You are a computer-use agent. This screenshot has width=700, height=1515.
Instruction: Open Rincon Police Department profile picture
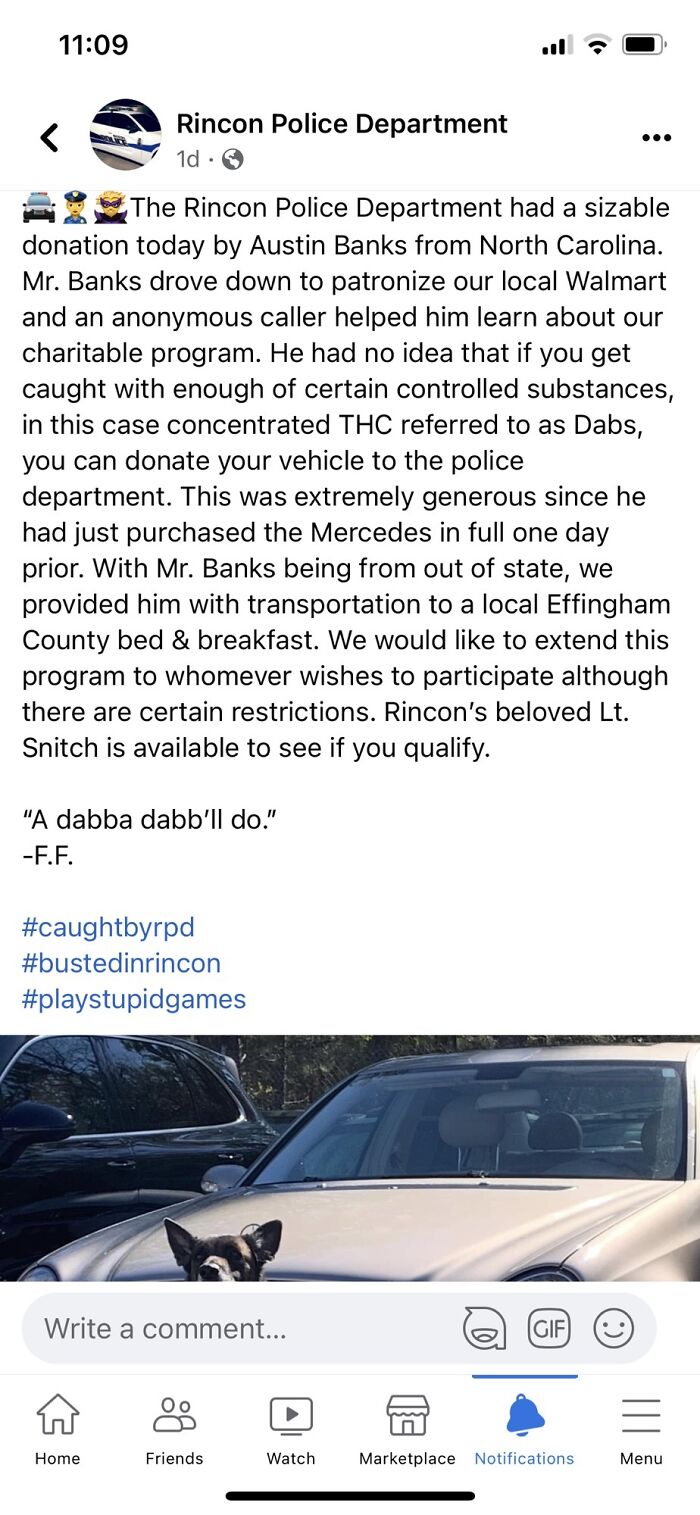125,135
